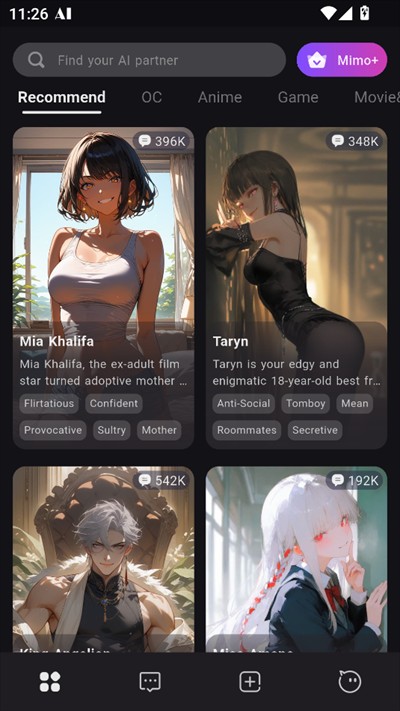Open the profile face icon tab
This screenshot has height=711, width=400.
350,682
